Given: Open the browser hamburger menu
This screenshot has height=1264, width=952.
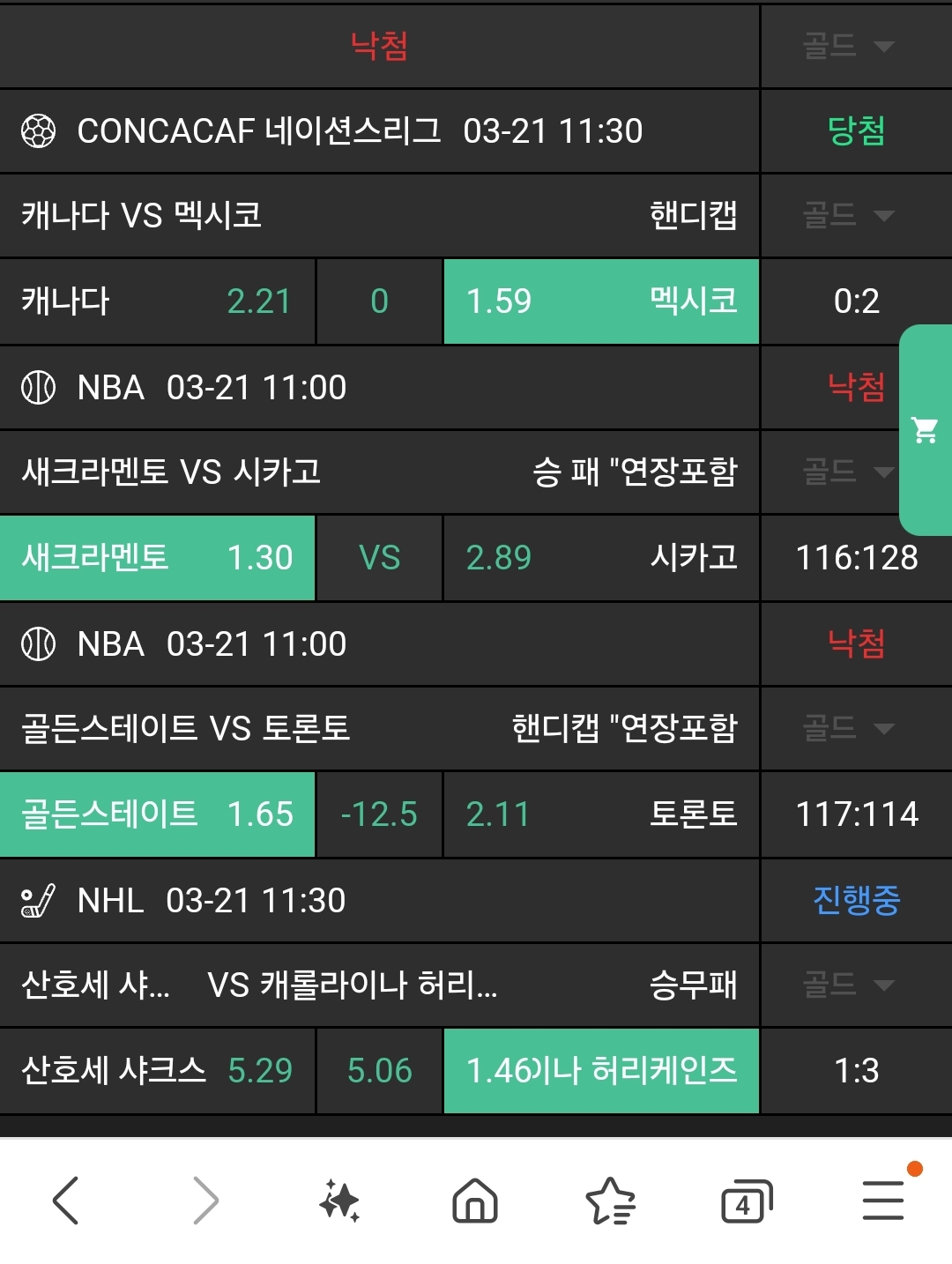Looking at the screenshot, I should [x=882, y=1201].
